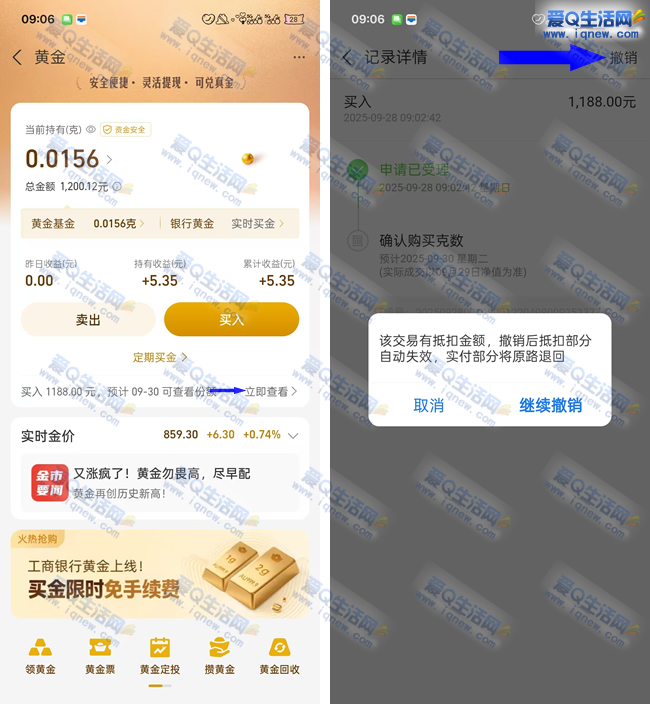Viewport: 650px width, 704px height.
Task: Open the 黄金回收 shortcut
Action: pos(280,655)
